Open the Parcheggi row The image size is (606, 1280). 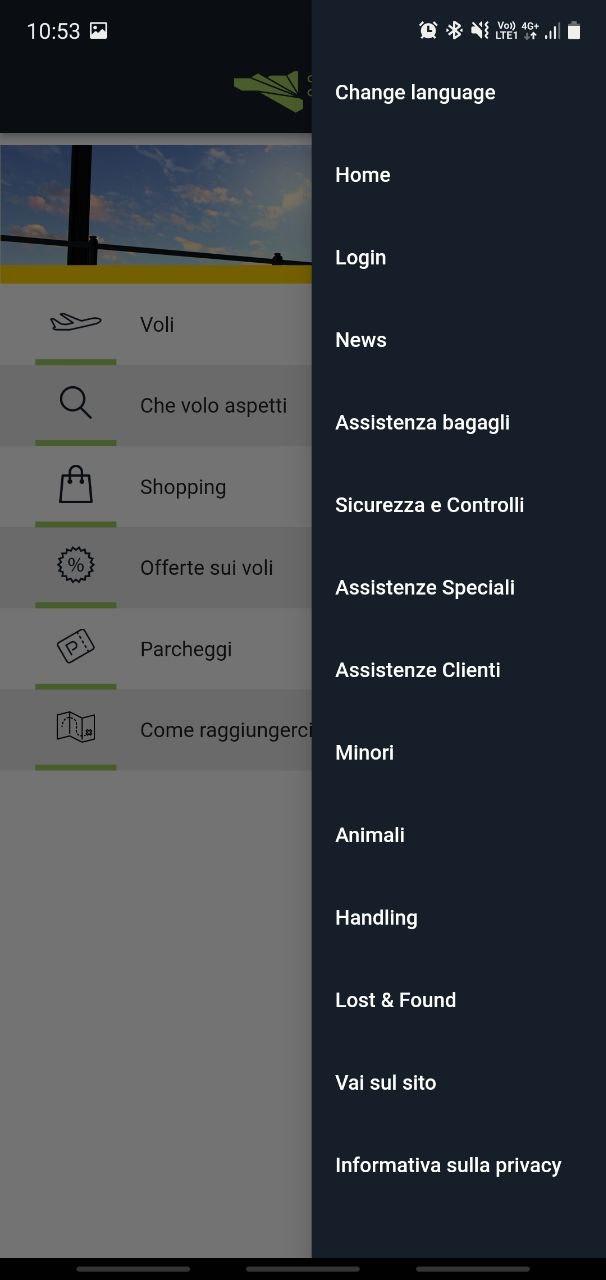(186, 649)
